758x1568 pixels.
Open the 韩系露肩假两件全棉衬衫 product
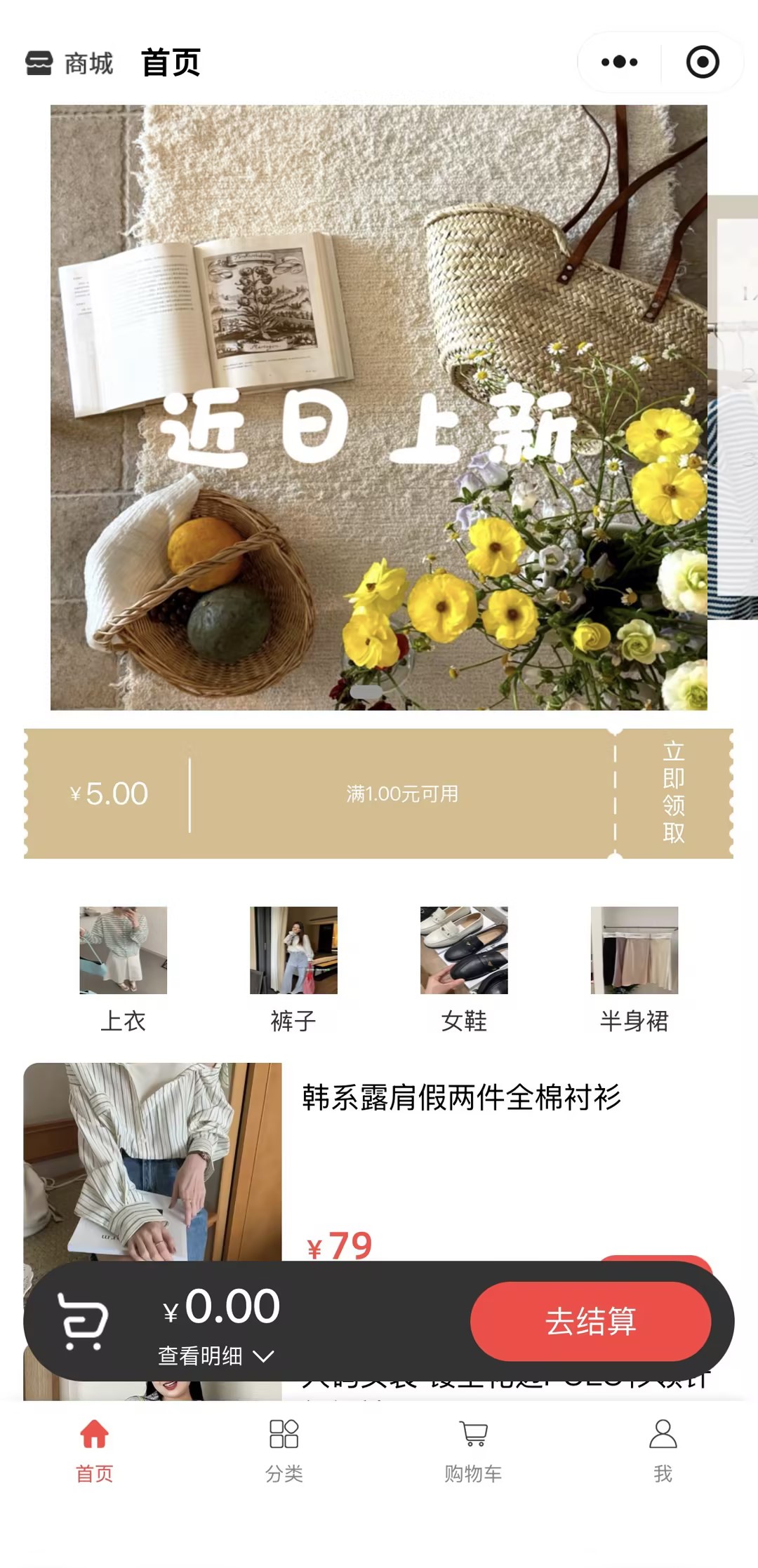tap(462, 1097)
